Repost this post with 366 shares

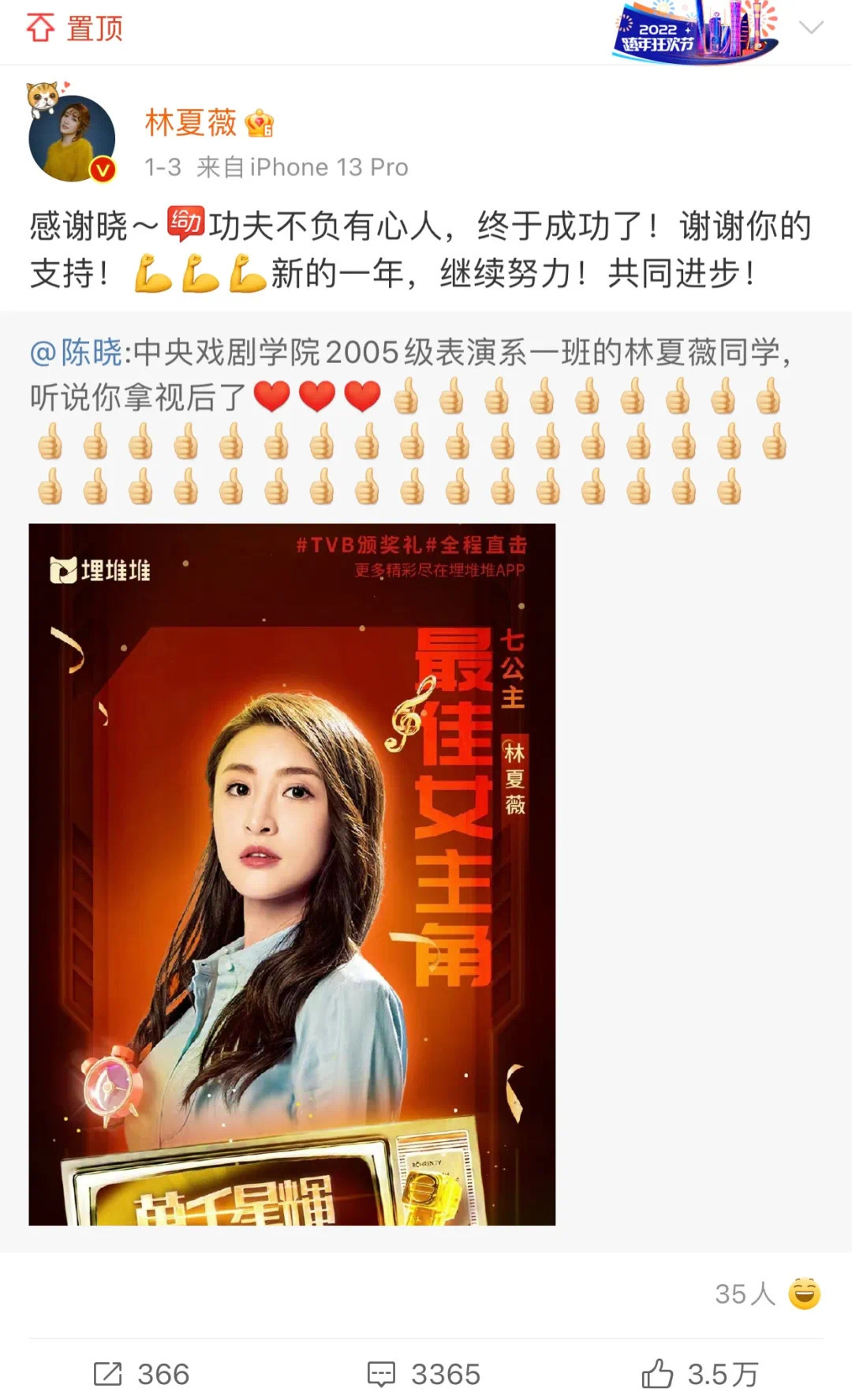(142, 1374)
